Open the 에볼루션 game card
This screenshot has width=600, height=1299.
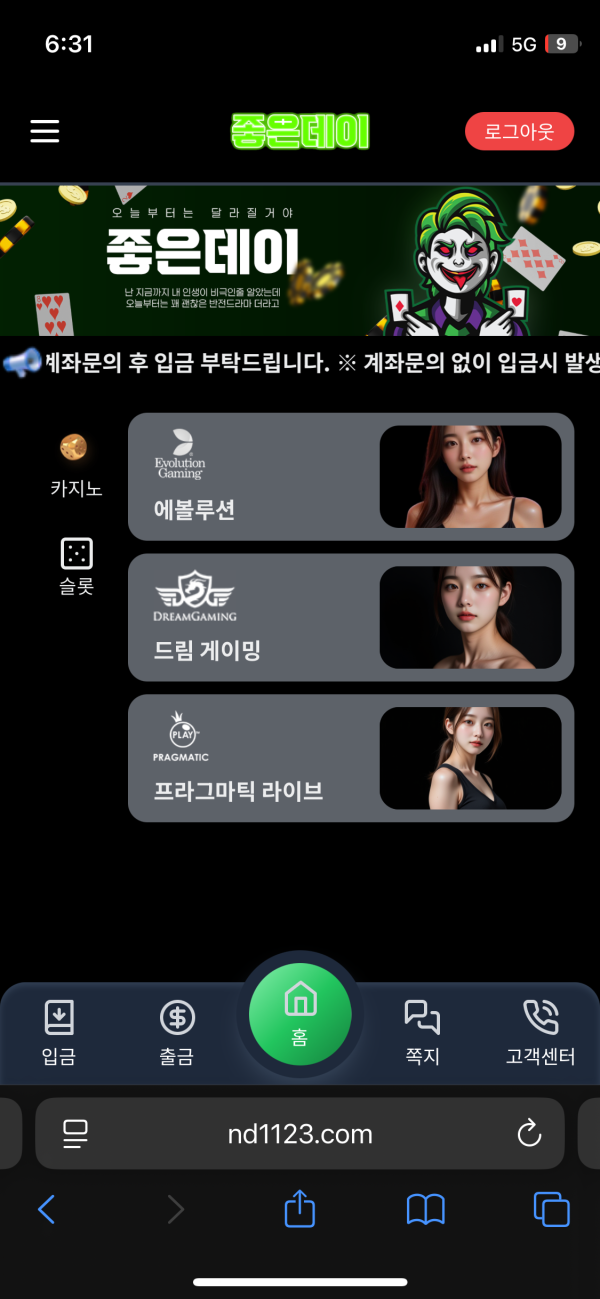pyautogui.click(x=350, y=477)
